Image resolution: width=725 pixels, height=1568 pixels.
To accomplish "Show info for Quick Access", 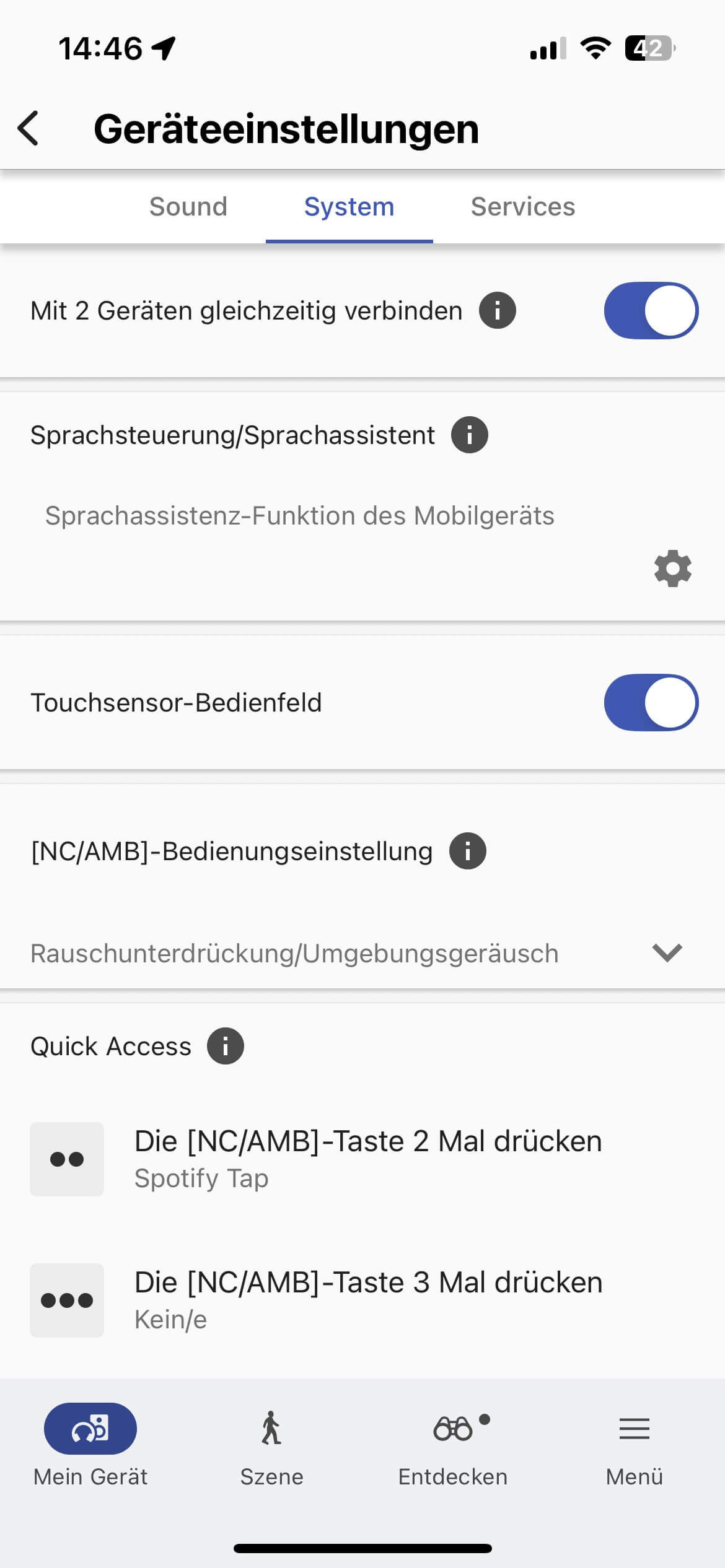I will click(x=225, y=1047).
